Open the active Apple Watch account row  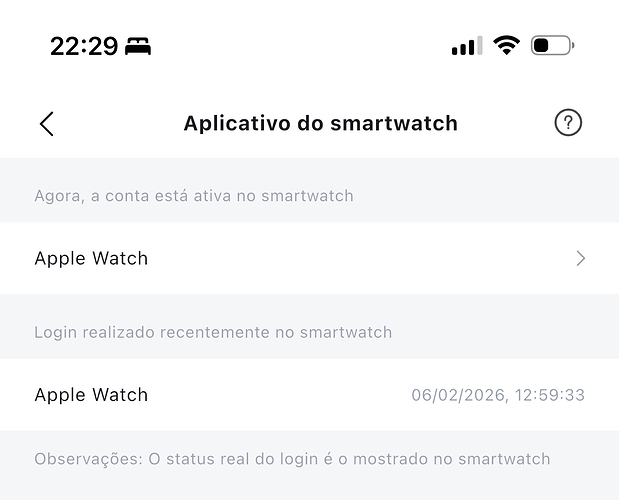tap(309, 258)
